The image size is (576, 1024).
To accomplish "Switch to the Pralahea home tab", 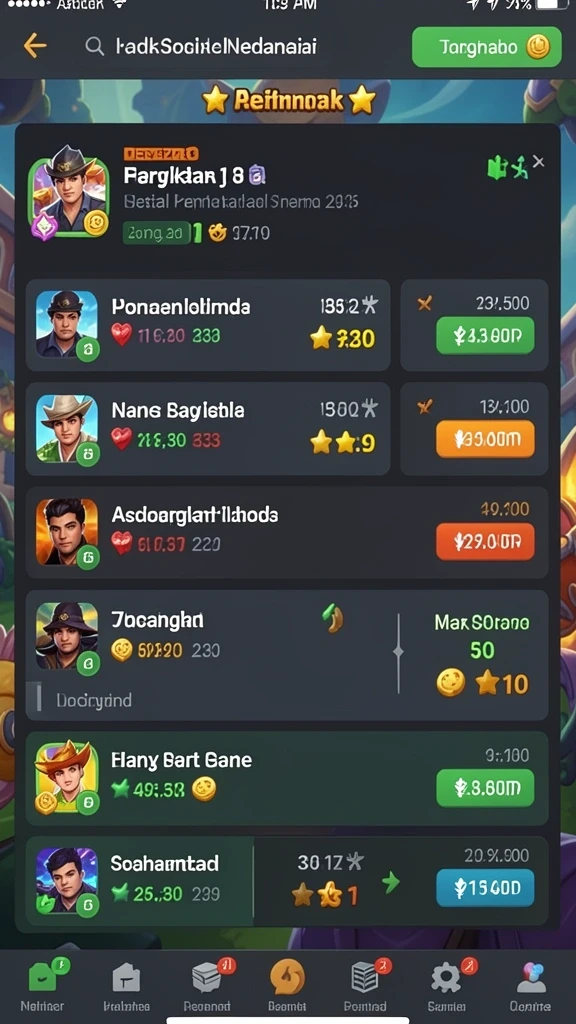I will coord(126,985).
